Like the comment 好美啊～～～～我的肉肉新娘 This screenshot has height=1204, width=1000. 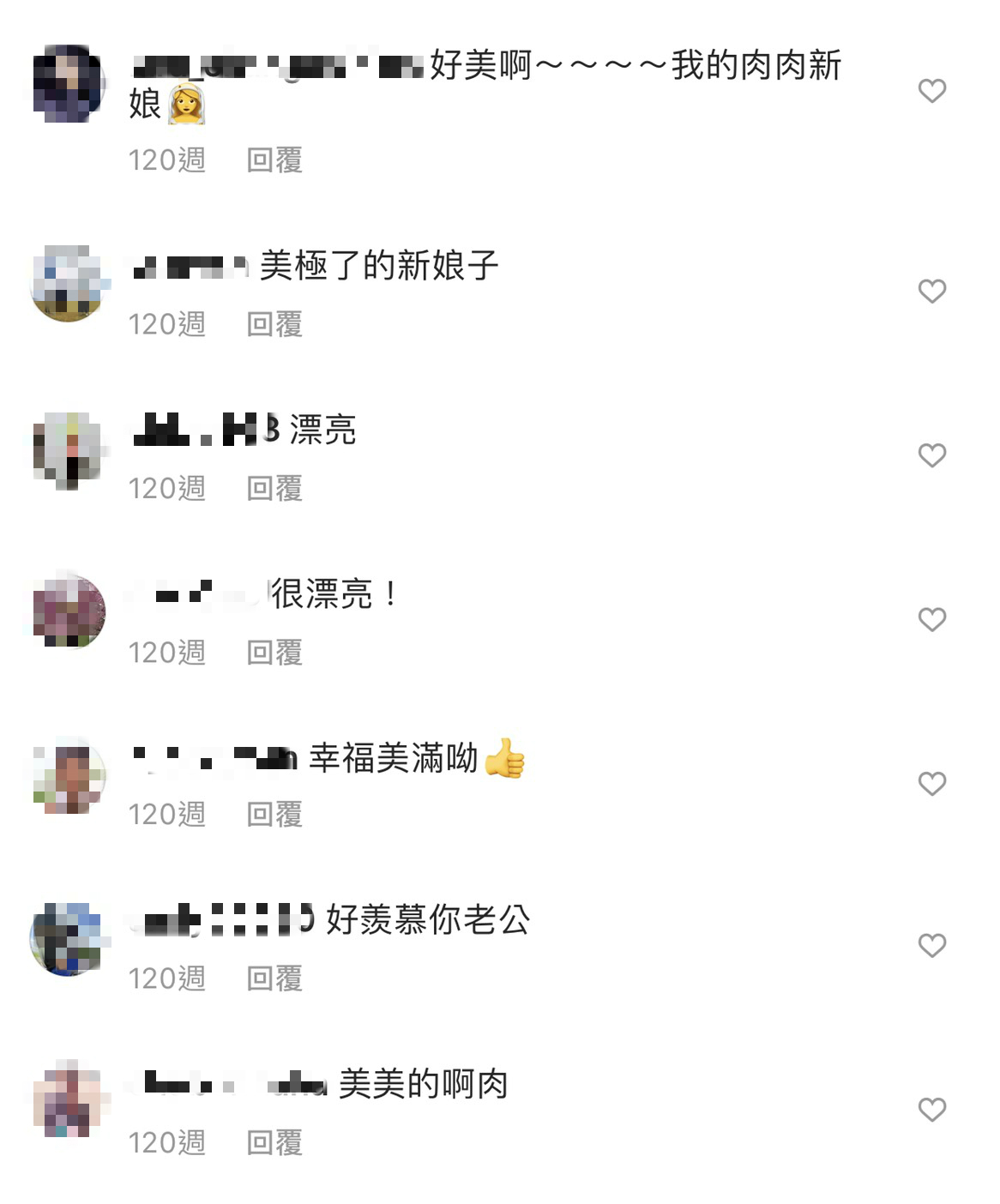coord(931,91)
